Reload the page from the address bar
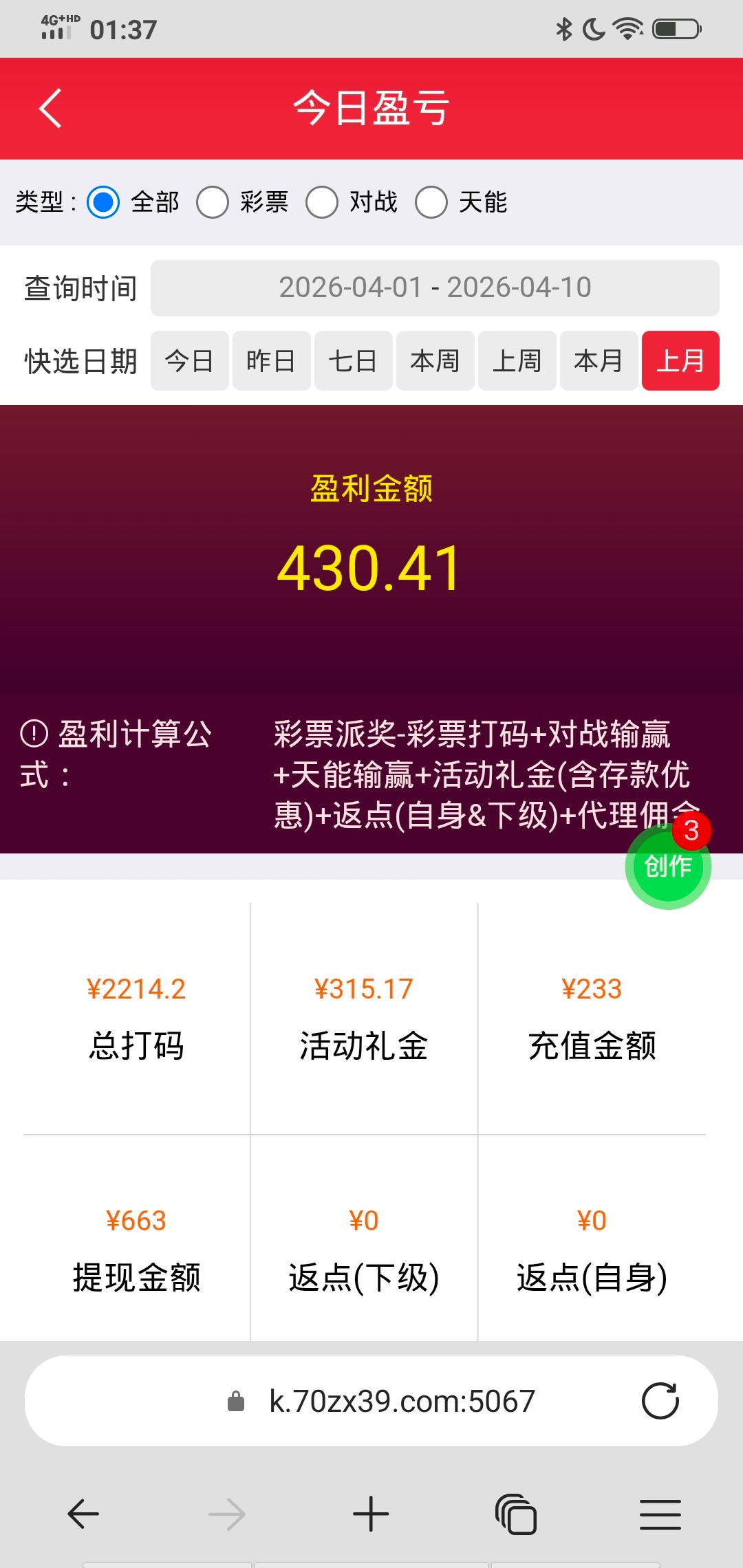Screen dimensions: 743x1568 [x=660, y=1401]
